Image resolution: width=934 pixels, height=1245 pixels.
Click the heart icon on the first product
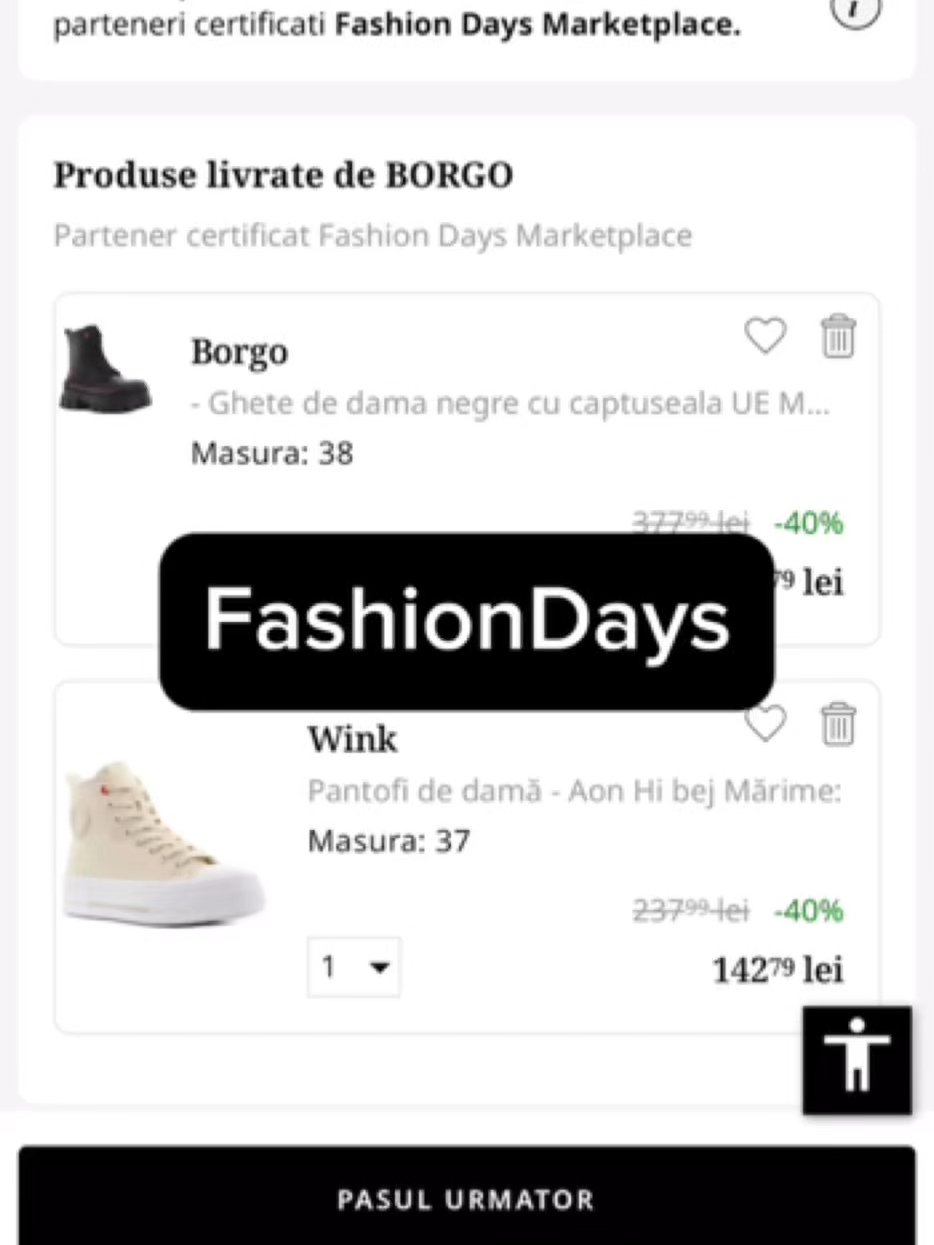coord(765,337)
